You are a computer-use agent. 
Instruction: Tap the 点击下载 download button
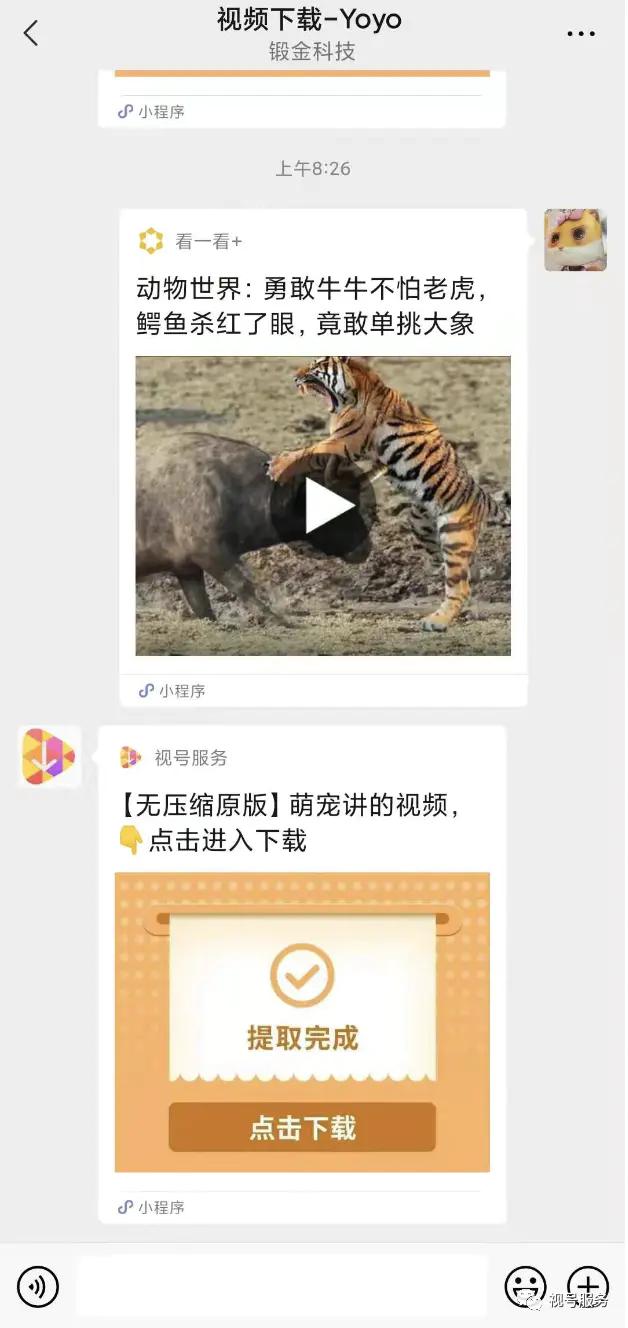coord(302,1128)
